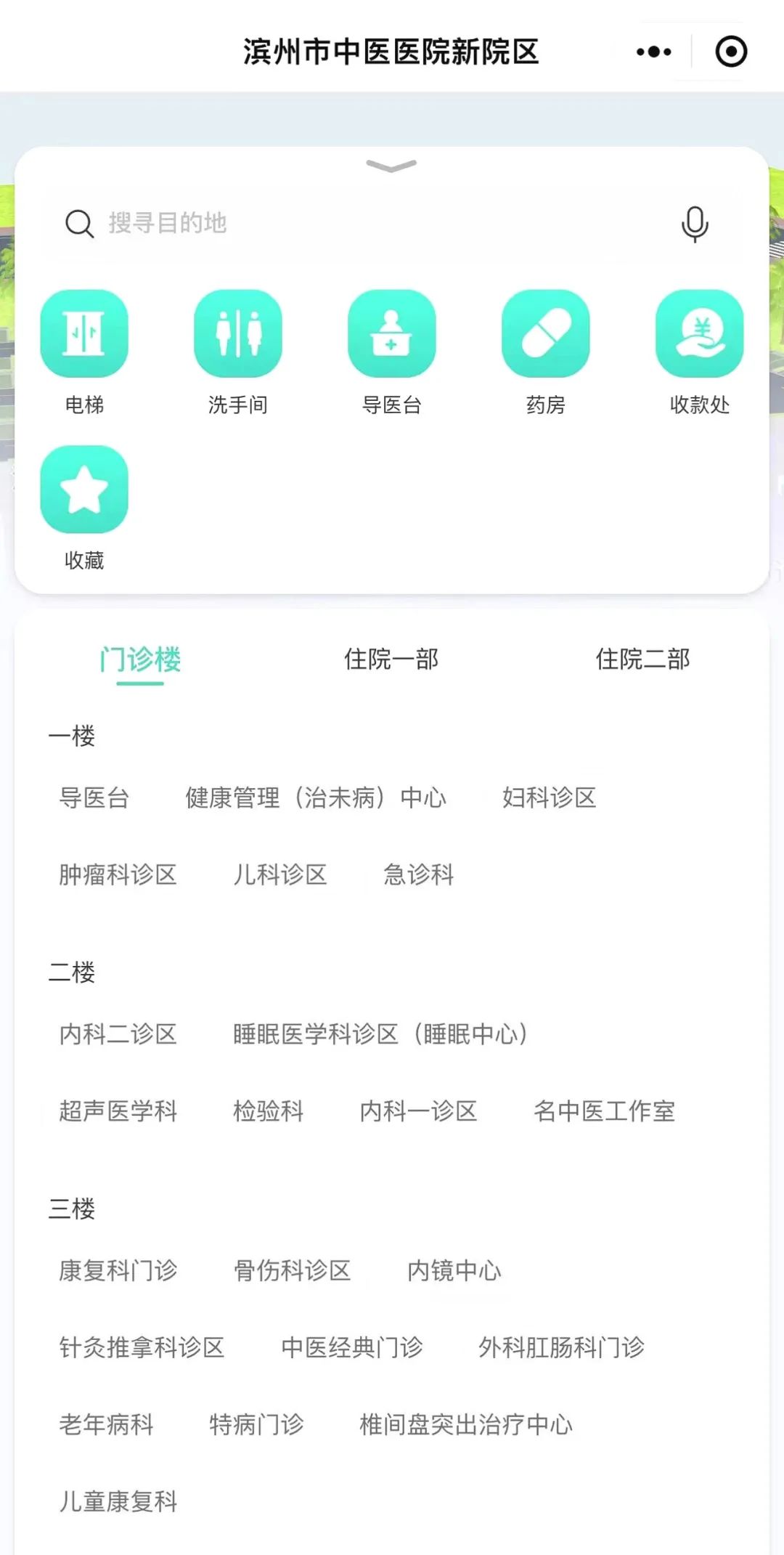Pick 椎间盘突出治疗中心
This screenshot has height=1555, width=784.
point(466,1425)
